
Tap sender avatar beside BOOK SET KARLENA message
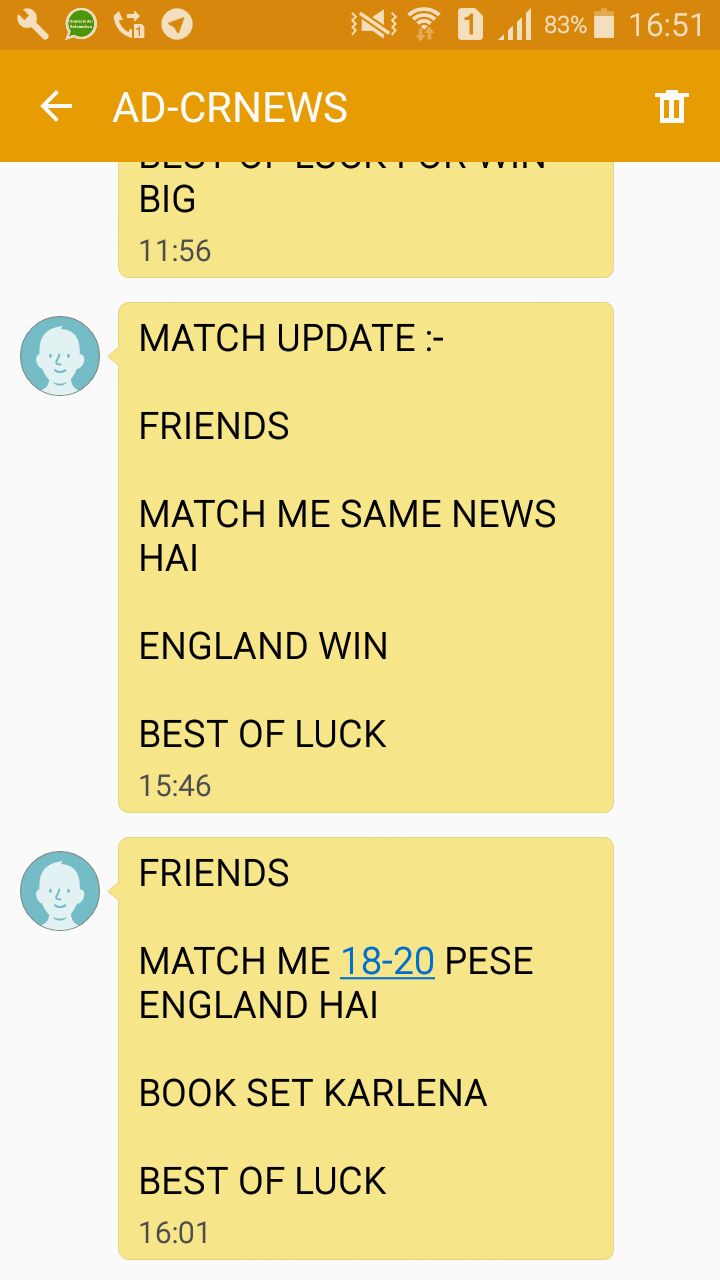pos(60,891)
